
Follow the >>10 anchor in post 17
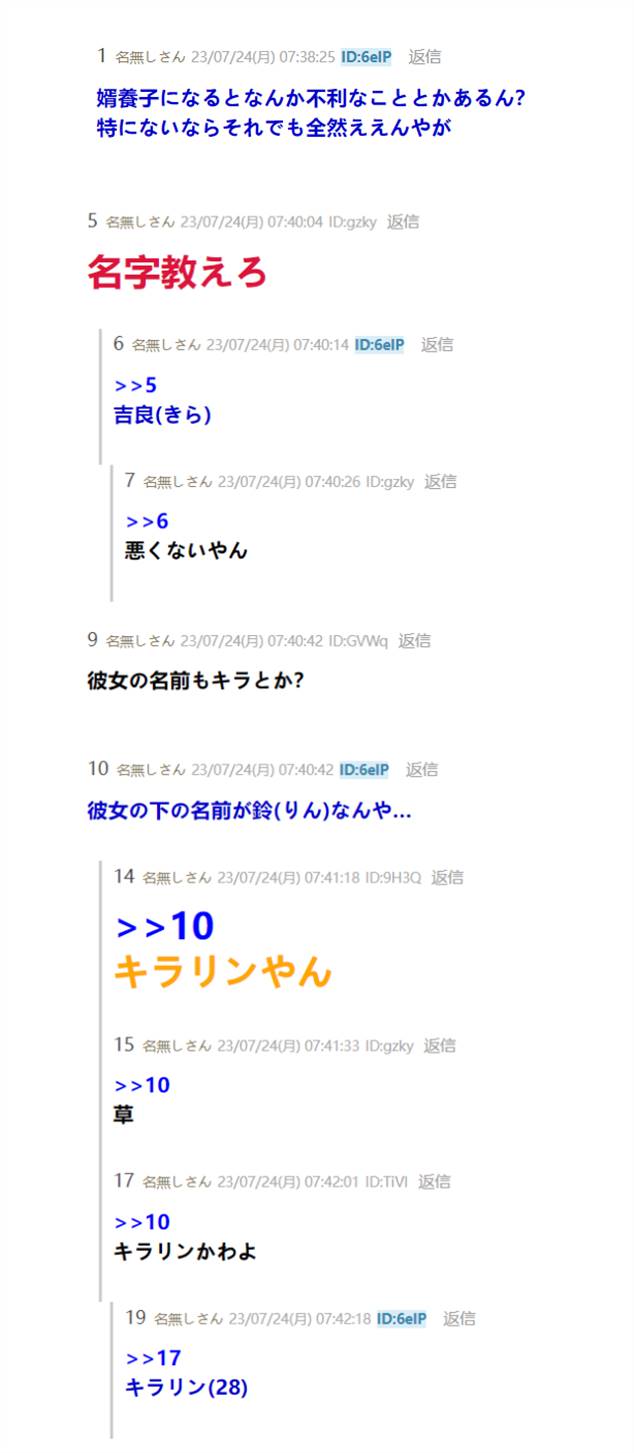tap(142, 1222)
